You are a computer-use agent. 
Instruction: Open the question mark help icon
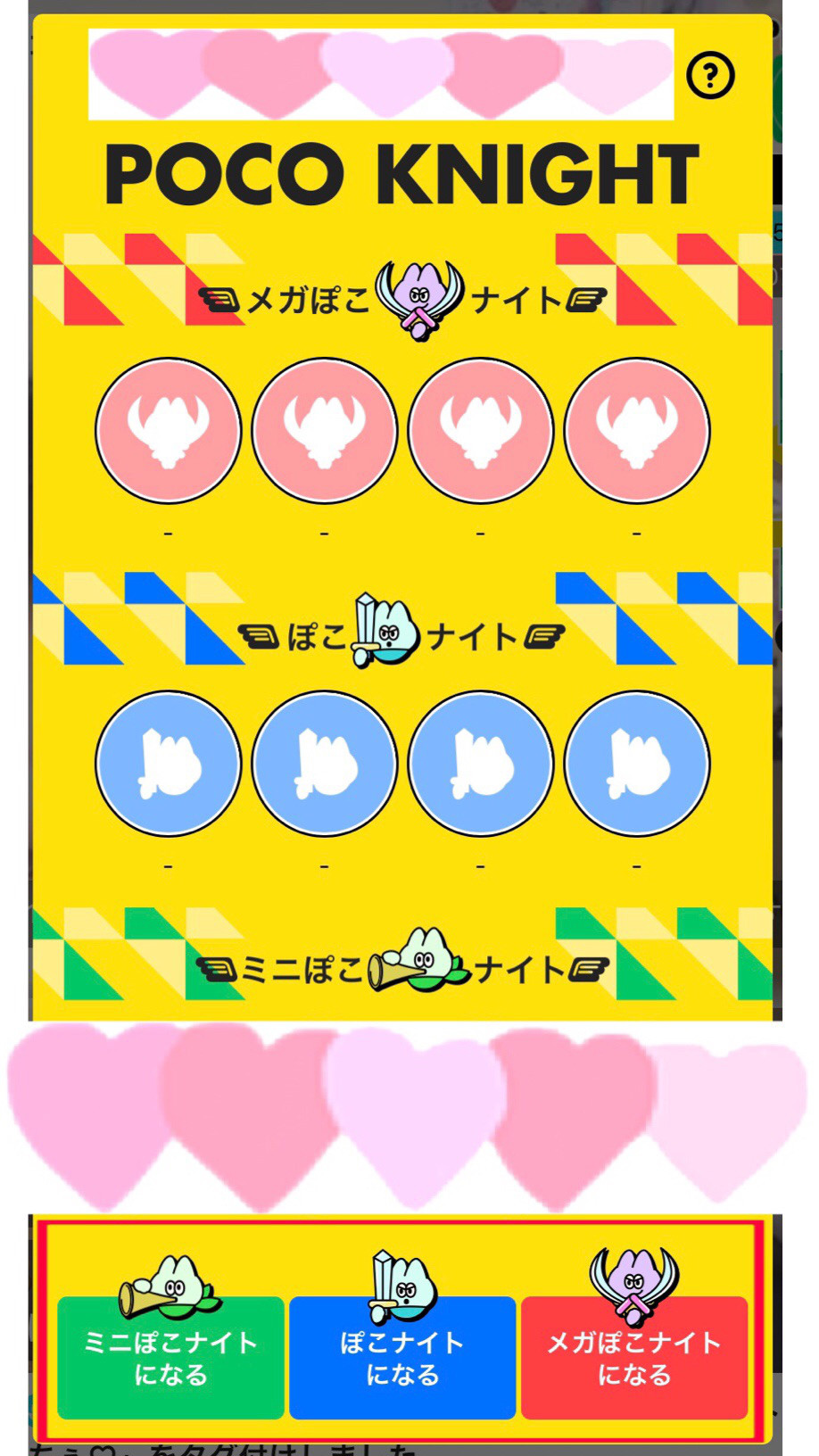(710, 75)
